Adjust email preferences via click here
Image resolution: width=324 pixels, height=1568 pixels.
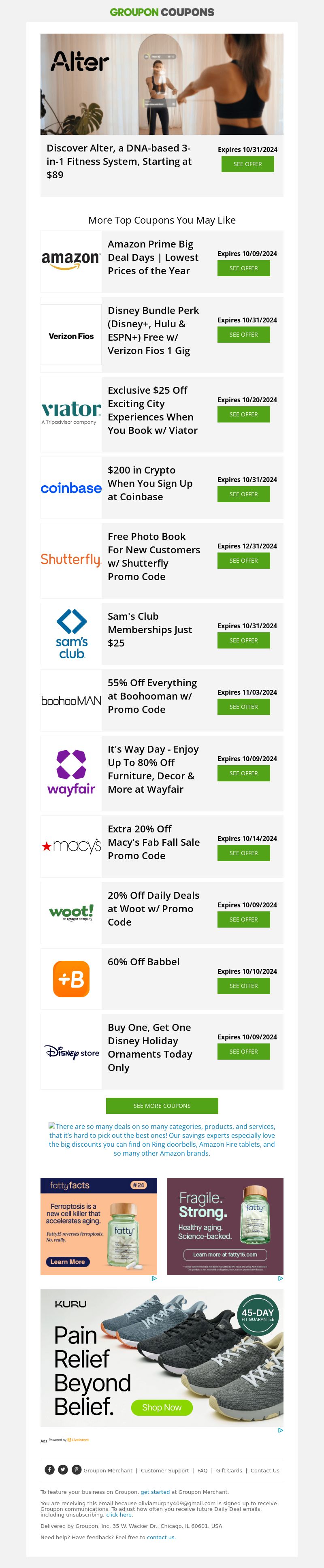coord(119,1514)
